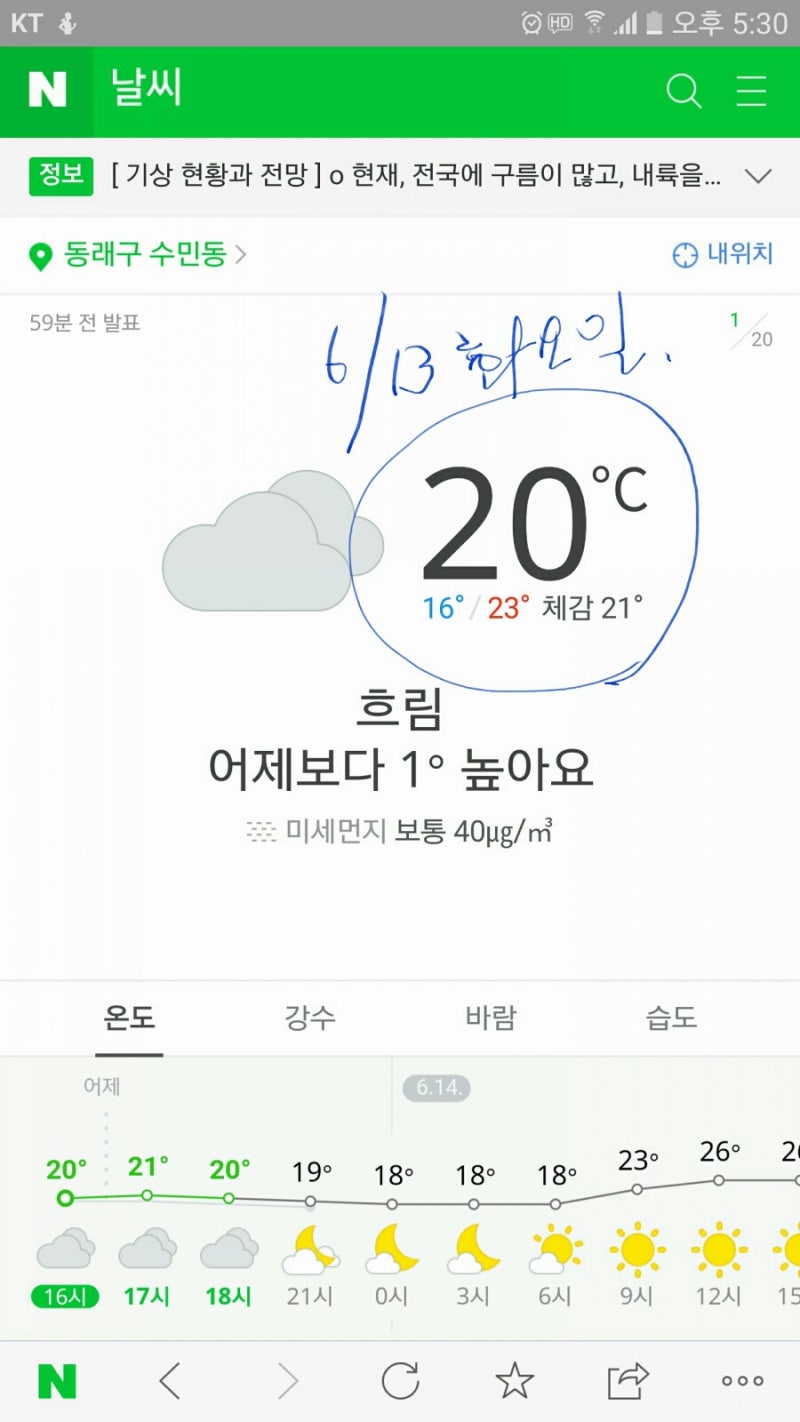
Task: Open the weather search magnifier
Action: pyautogui.click(x=684, y=92)
